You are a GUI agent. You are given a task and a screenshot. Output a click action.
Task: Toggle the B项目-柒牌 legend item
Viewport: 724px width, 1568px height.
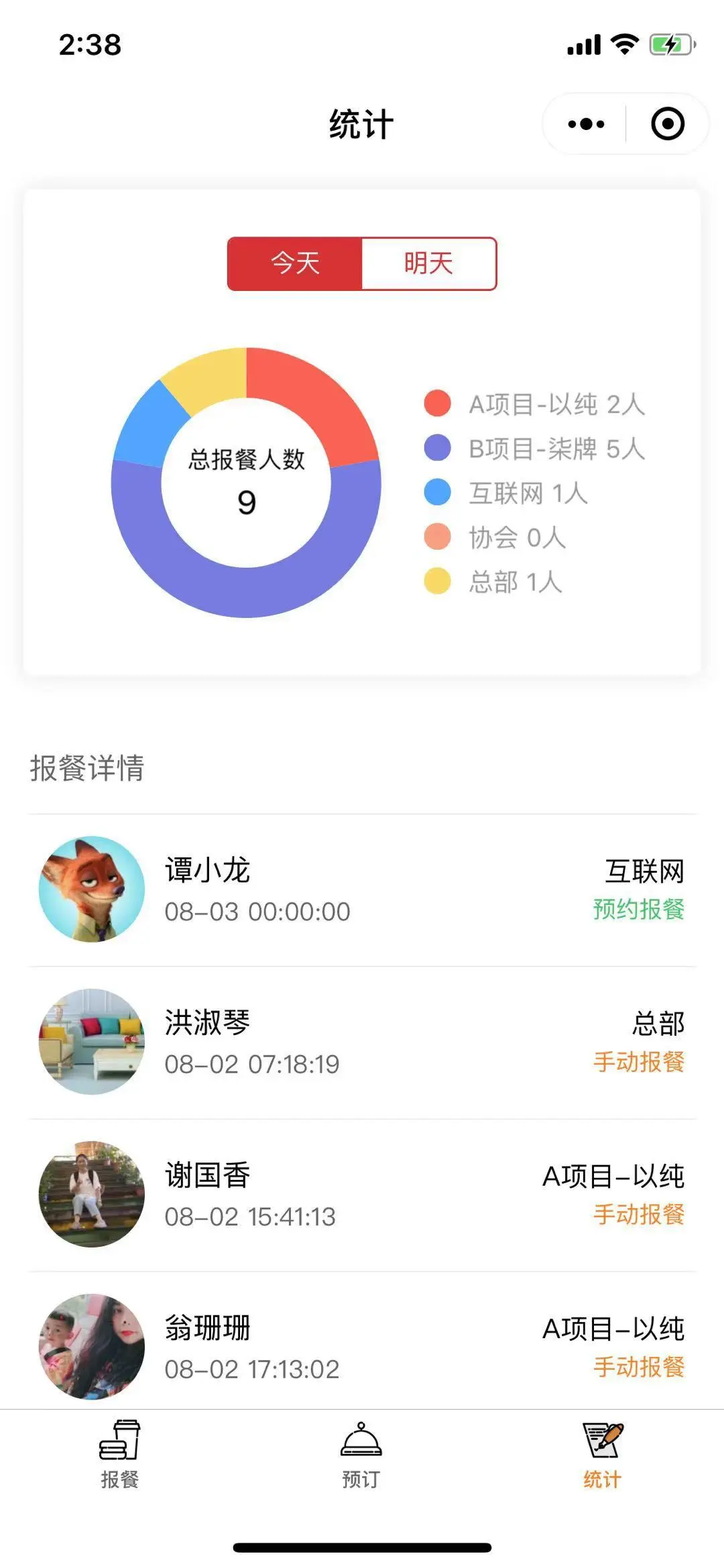tap(535, 448)
